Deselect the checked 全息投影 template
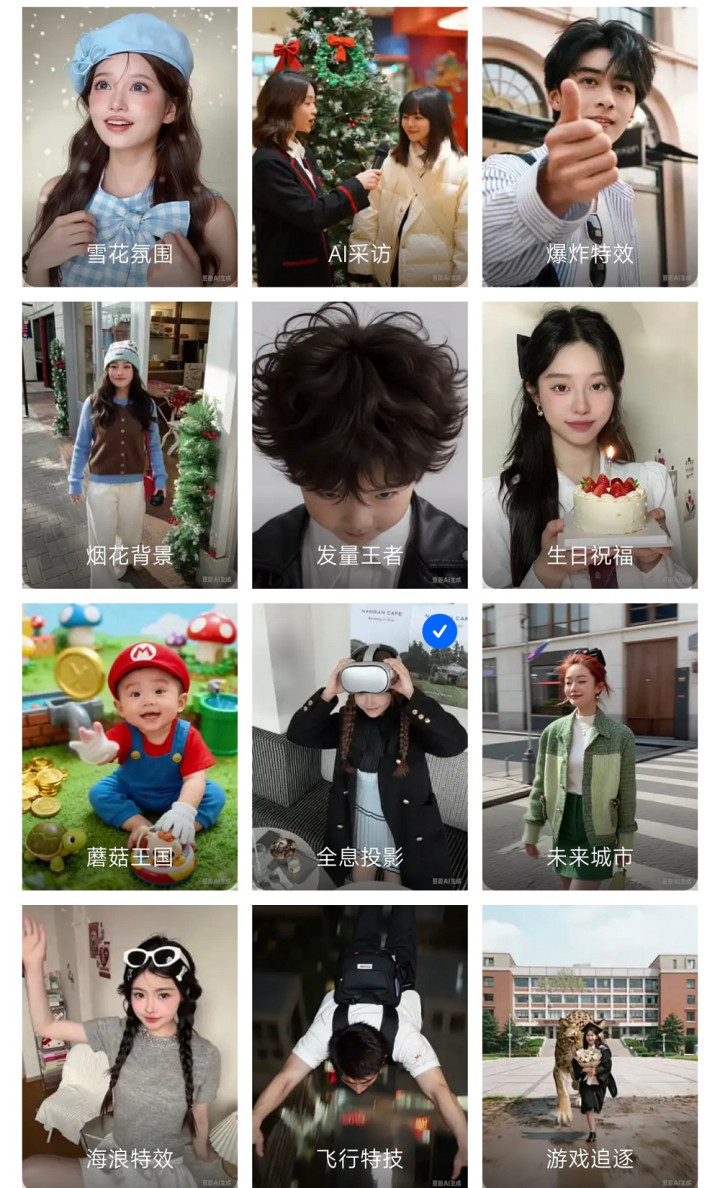This screenshot has height=1188, width=720. 439,631
